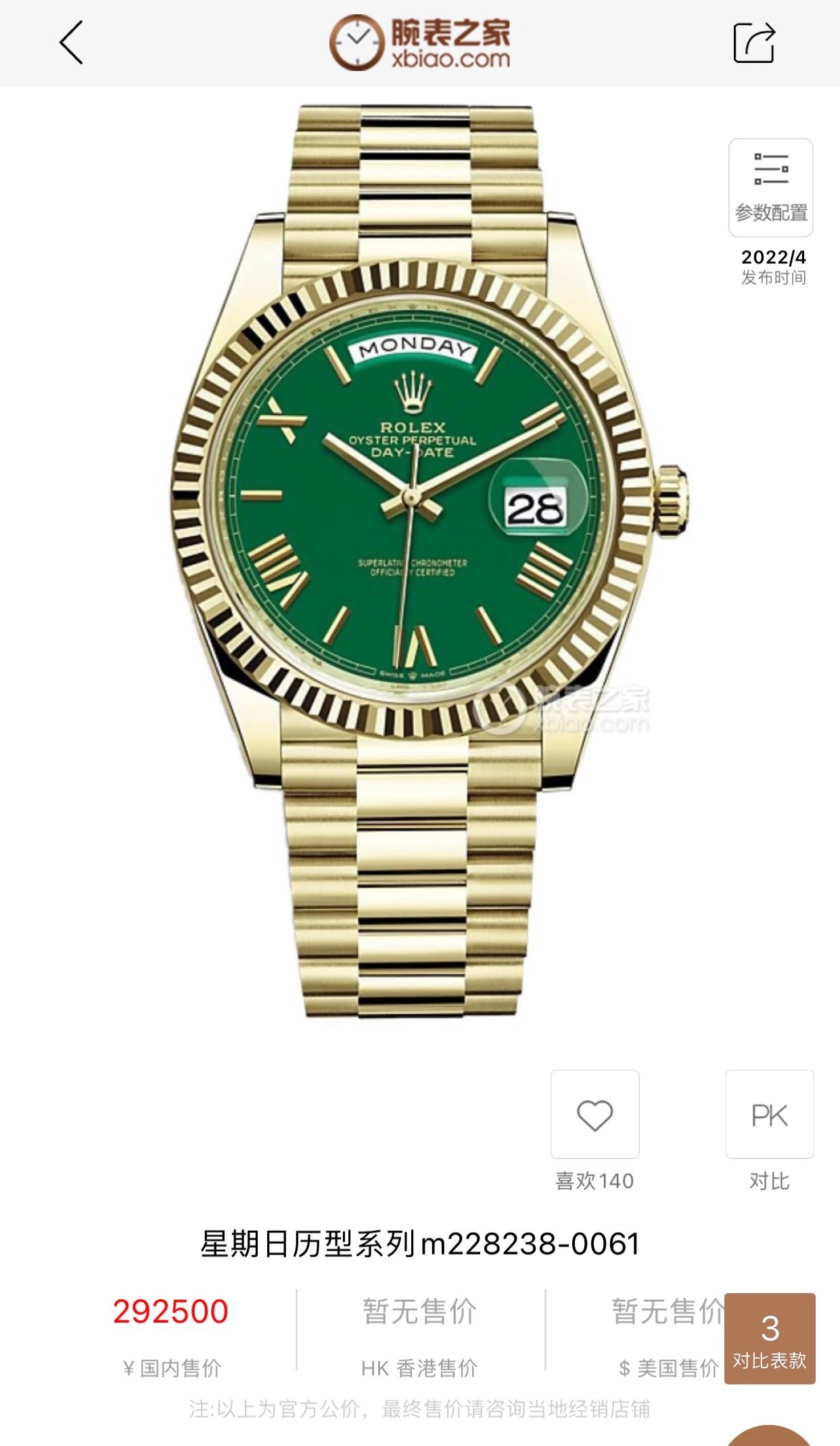
Task: Share this watch page
Action: (754, 42)
